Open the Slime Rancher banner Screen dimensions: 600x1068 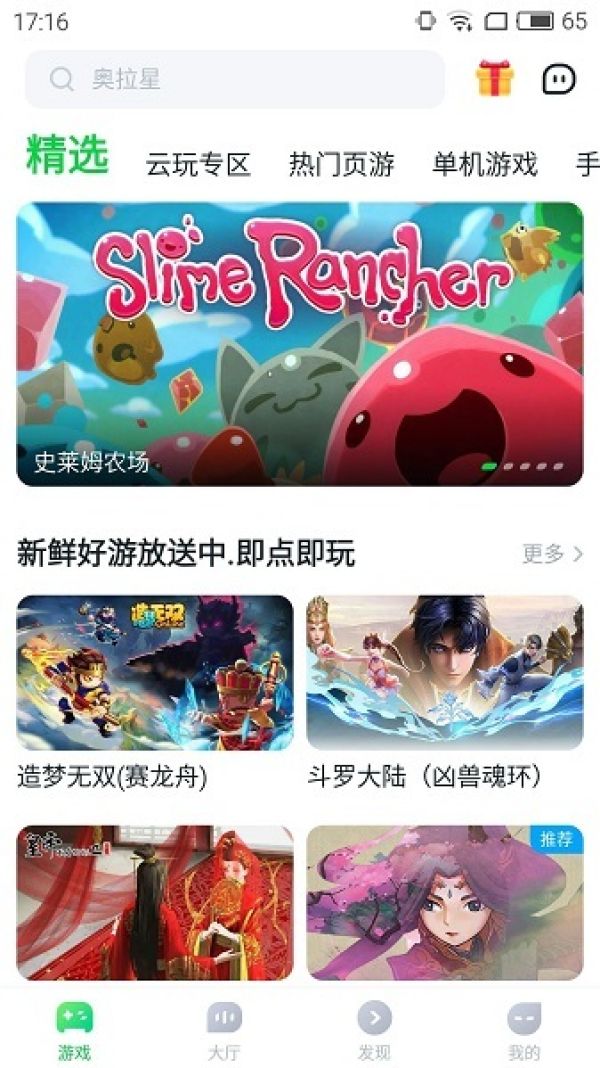tap(300, 343)
